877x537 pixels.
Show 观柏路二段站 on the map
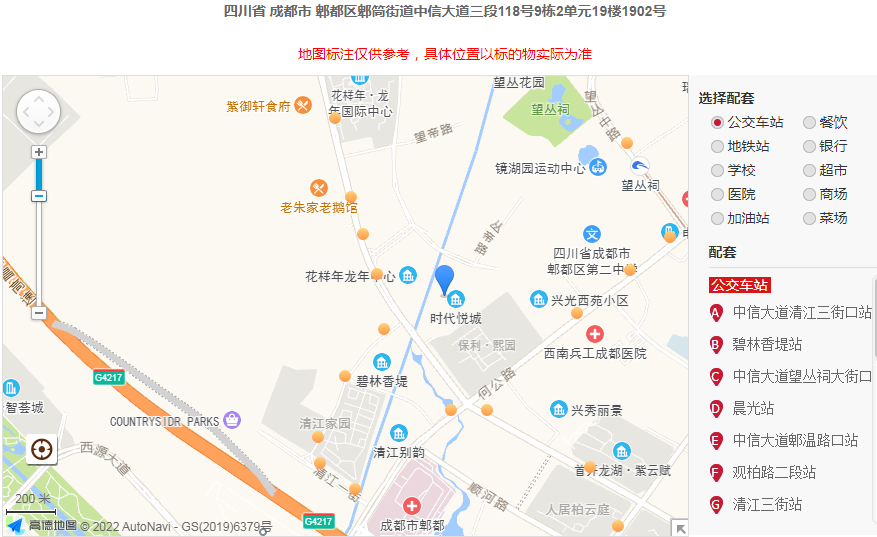pyautogui.click(x=774, y=472)
